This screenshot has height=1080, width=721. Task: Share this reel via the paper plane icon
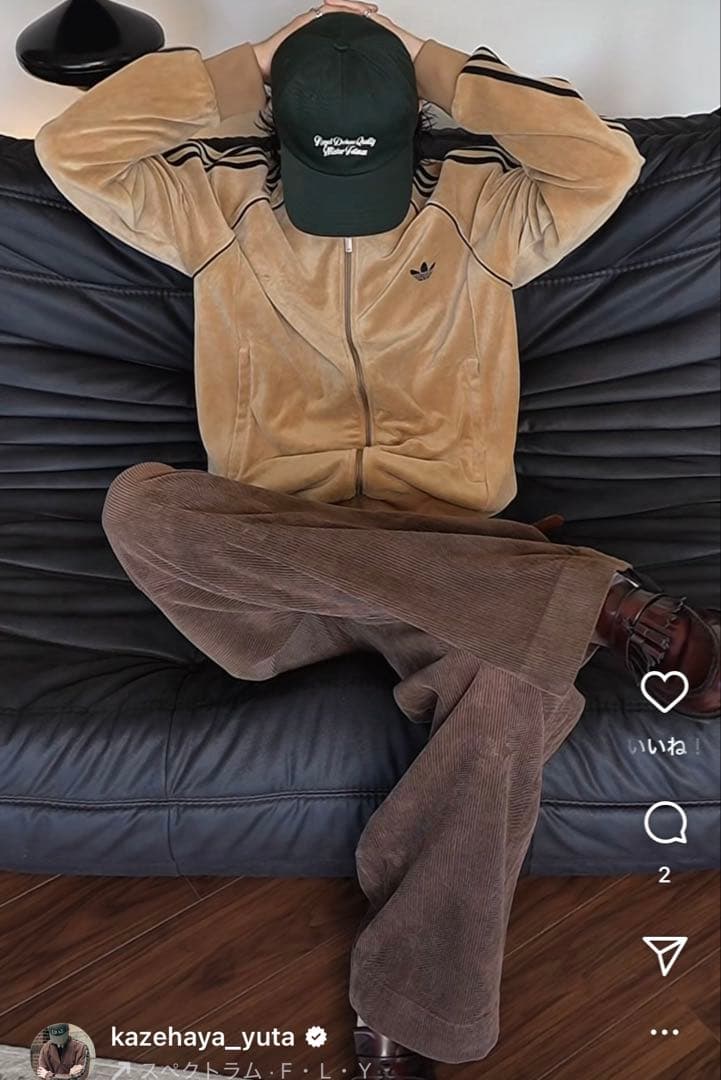tap(664, 955)
